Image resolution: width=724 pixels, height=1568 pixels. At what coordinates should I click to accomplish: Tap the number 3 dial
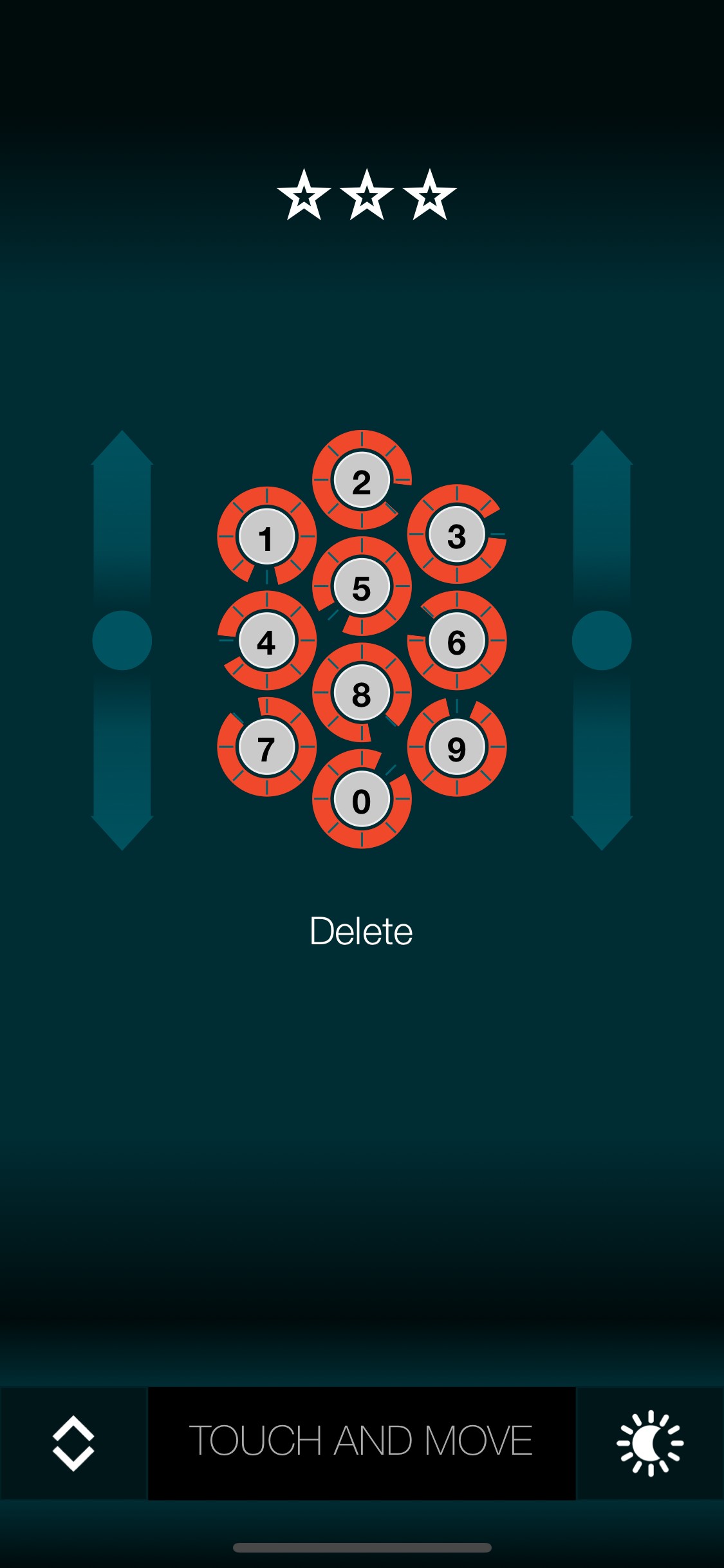click(457, 535)
